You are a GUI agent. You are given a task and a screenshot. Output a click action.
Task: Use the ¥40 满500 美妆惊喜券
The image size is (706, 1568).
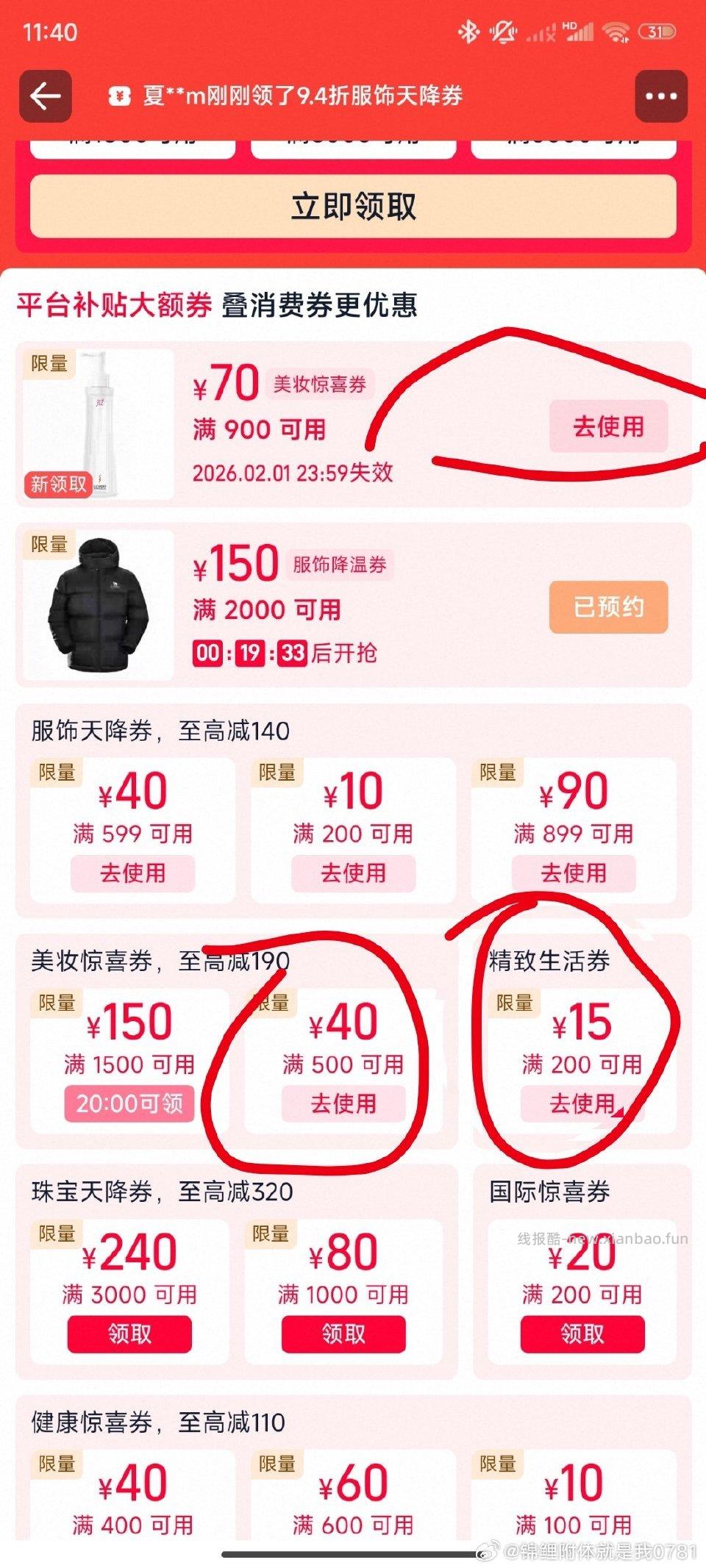pos(343,1103)
